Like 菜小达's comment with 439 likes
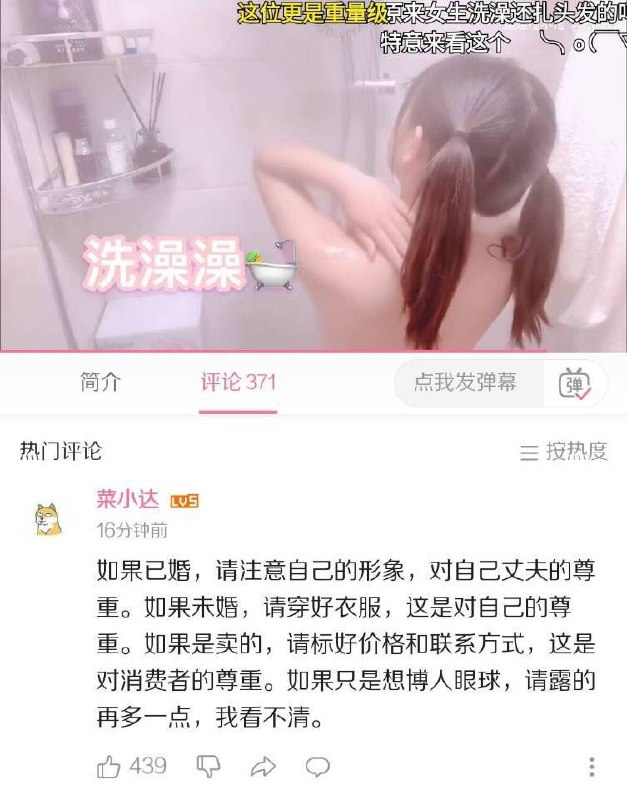The width and height of the screenshot is (627, 800). click(x=109, y=767)
